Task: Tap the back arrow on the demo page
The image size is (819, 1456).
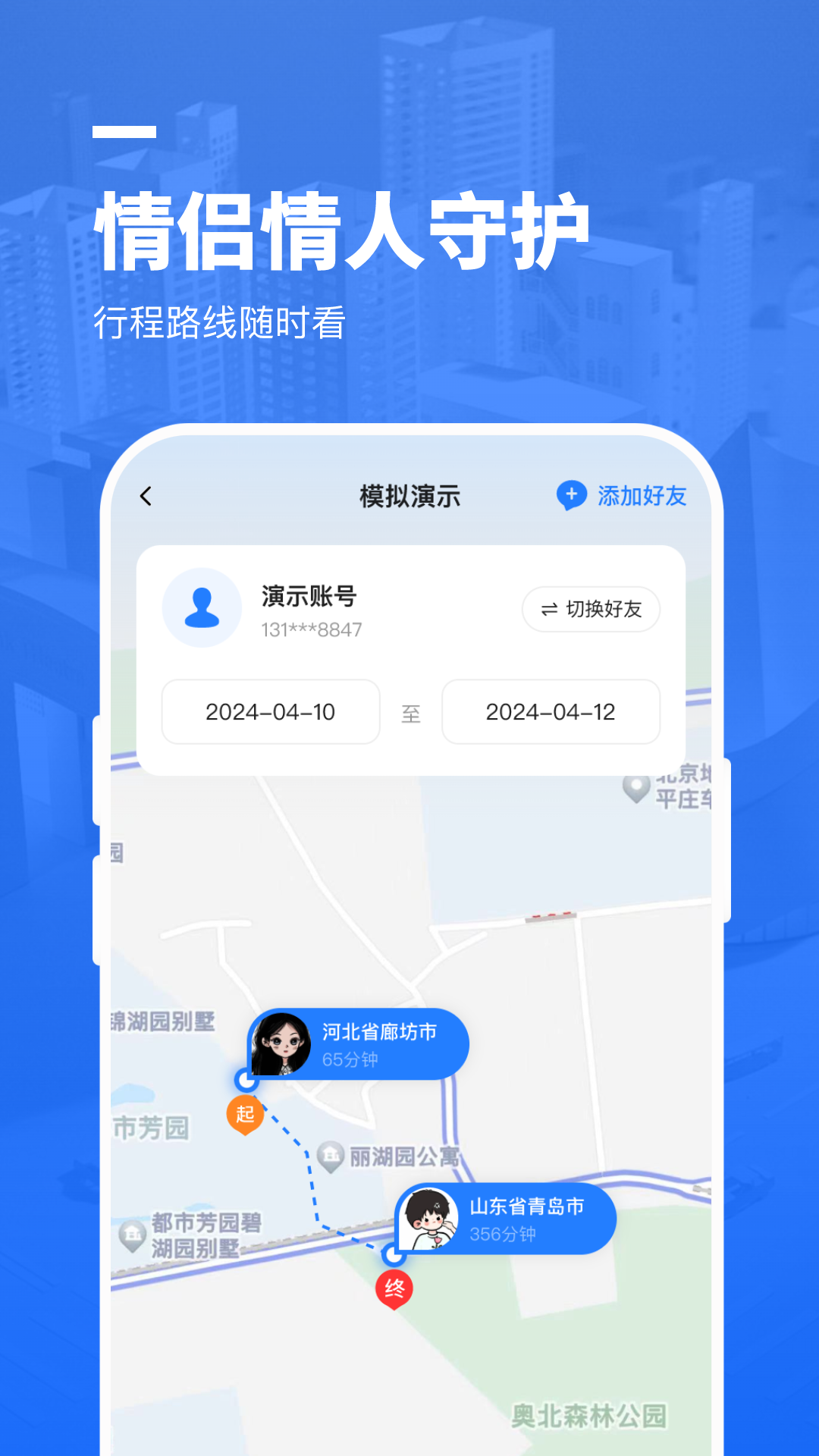Action: pos(145,495)
